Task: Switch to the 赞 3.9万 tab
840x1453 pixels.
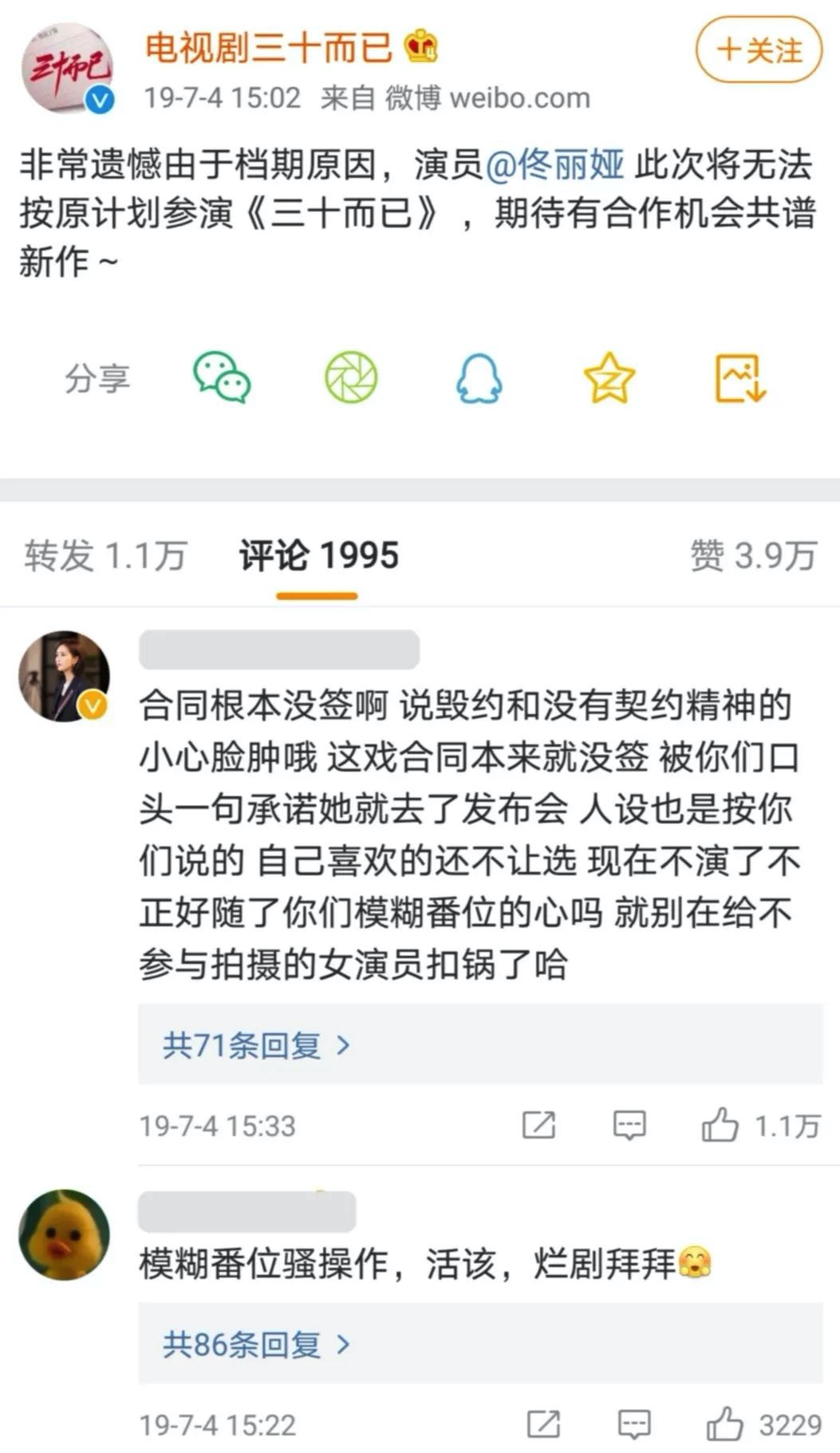Action: (x=753, y=555)
